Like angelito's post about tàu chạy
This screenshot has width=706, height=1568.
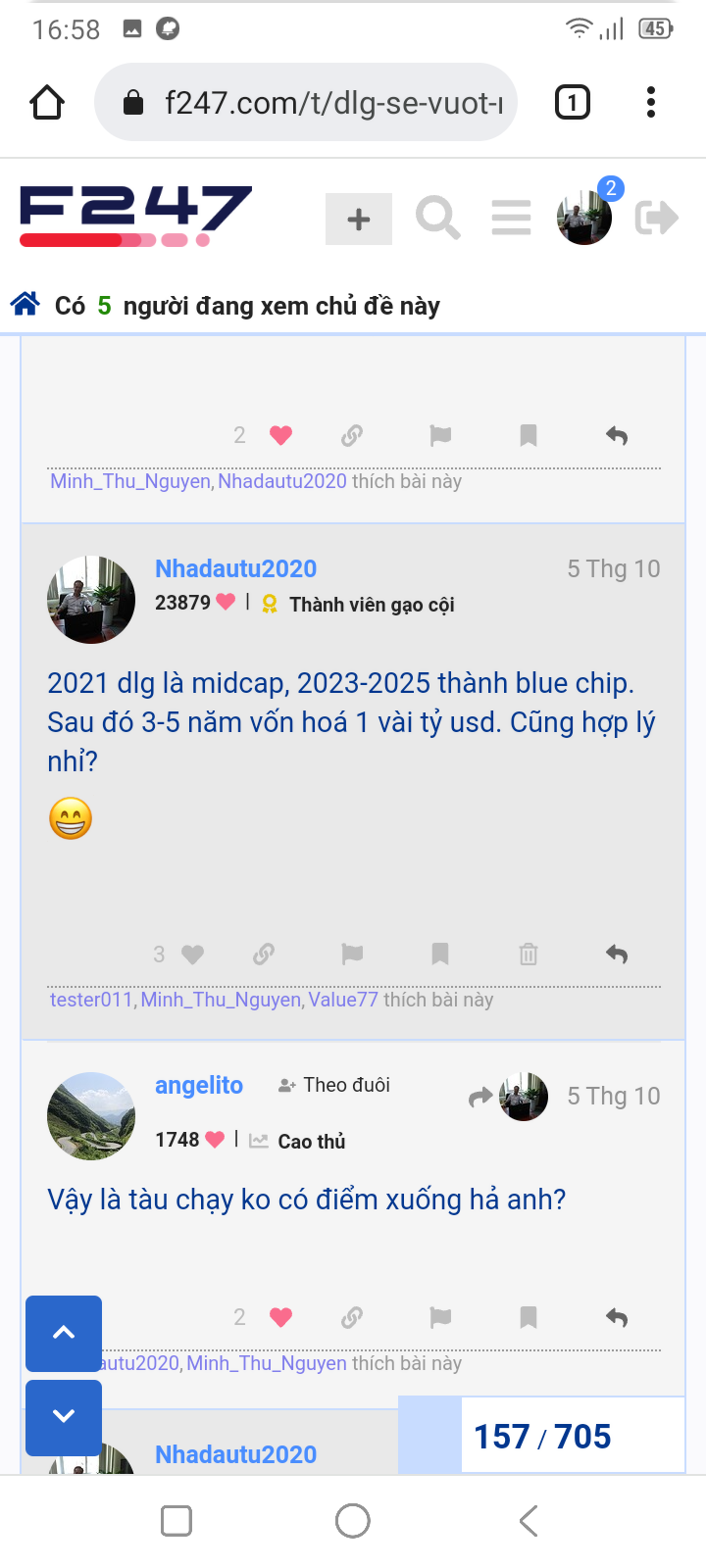[280, 1317]
